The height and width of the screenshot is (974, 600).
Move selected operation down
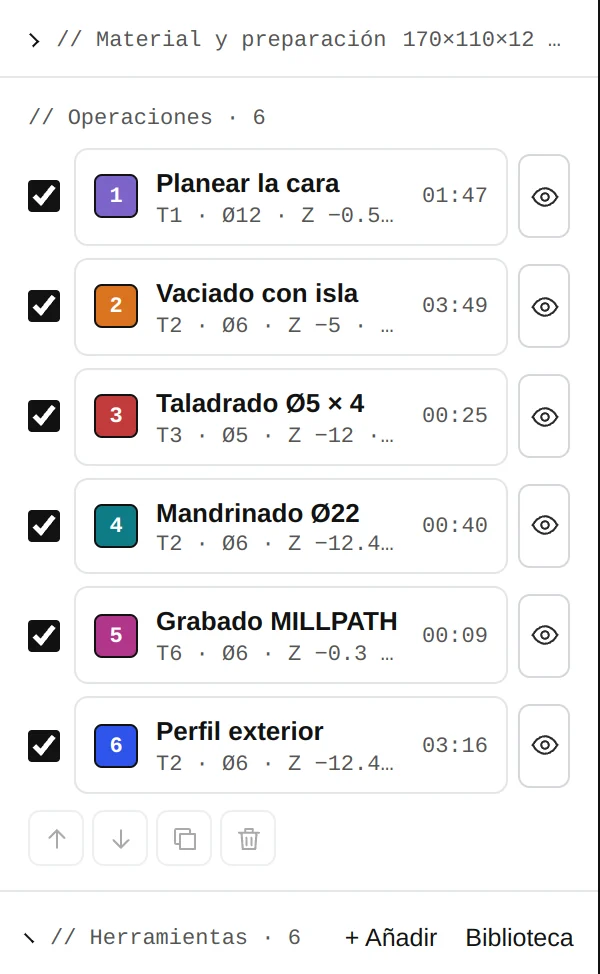click(x=120, y=838)
